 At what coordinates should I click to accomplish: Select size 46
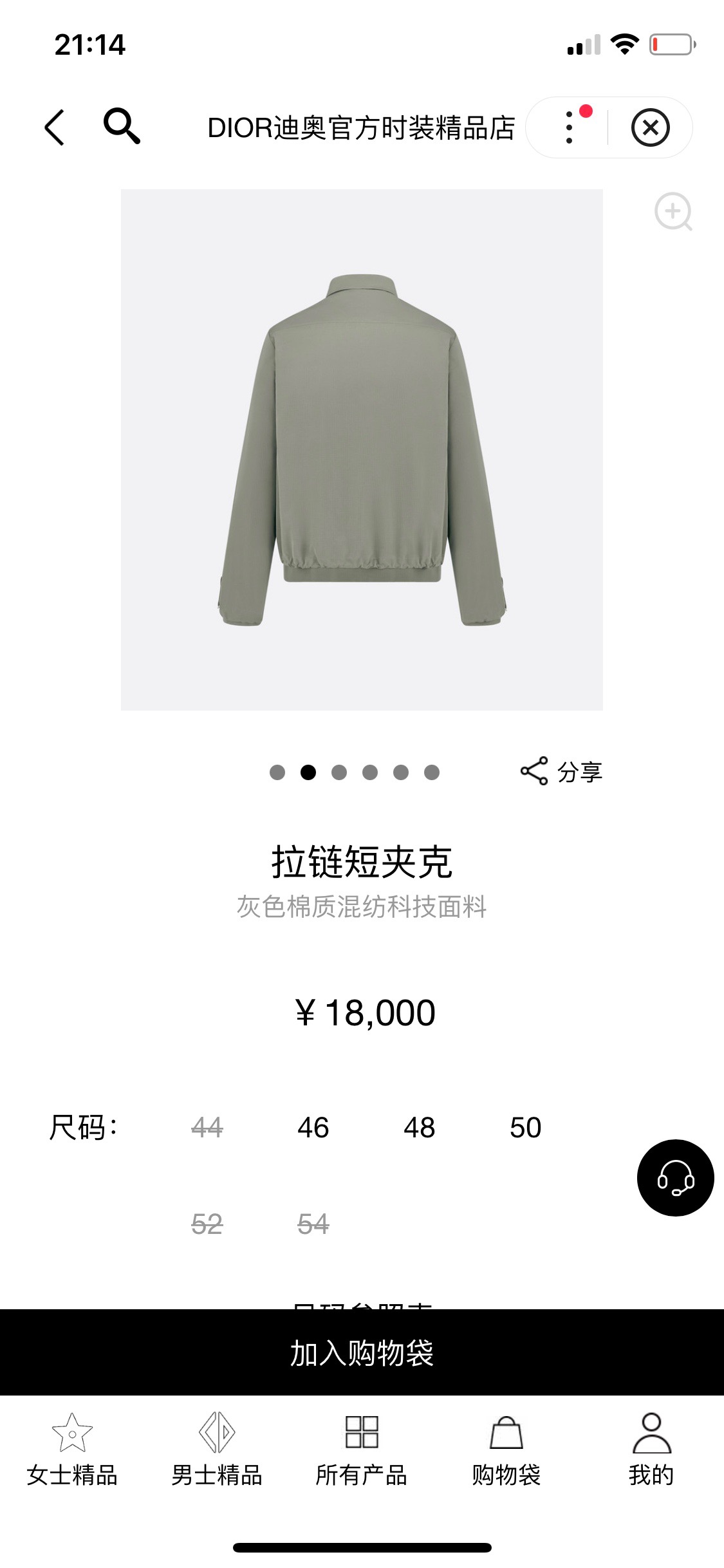tap(313, 1128)
